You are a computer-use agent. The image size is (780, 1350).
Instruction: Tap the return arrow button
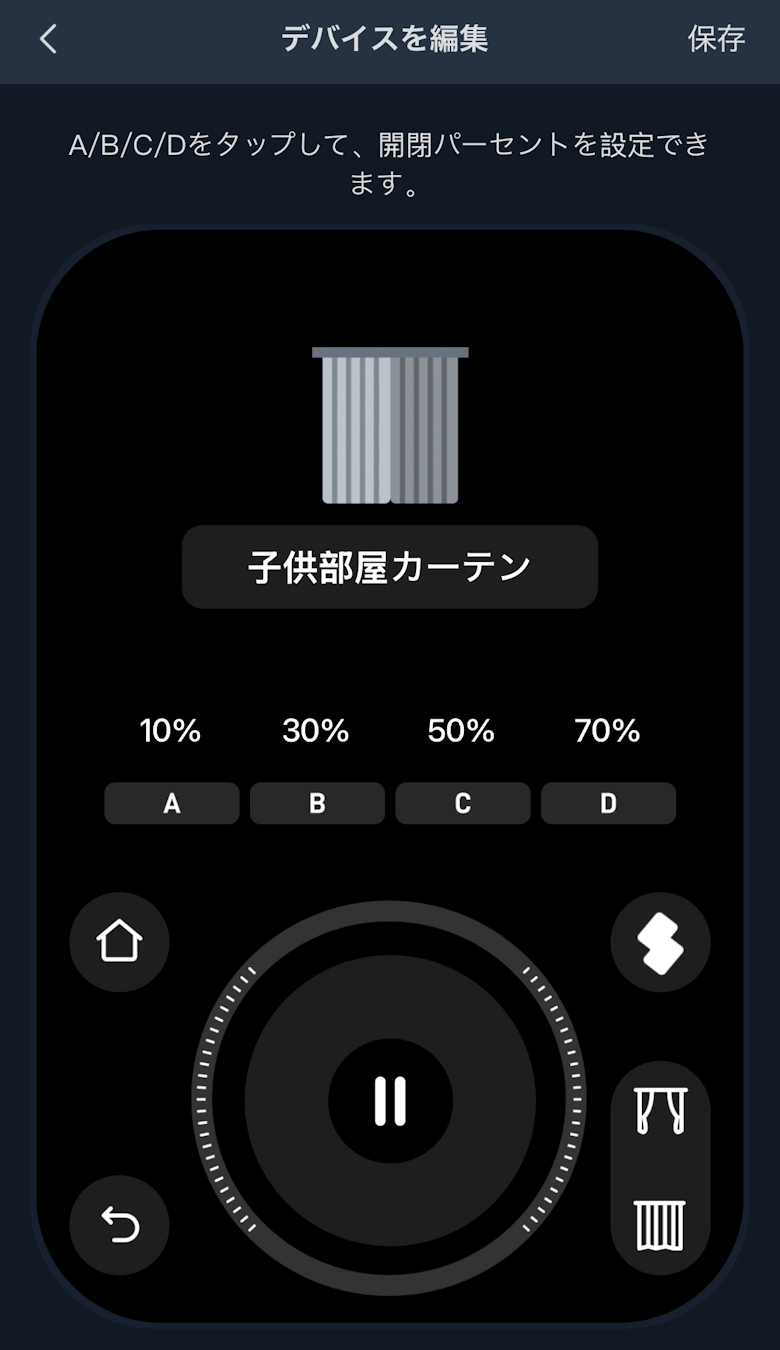[119, 1224]
